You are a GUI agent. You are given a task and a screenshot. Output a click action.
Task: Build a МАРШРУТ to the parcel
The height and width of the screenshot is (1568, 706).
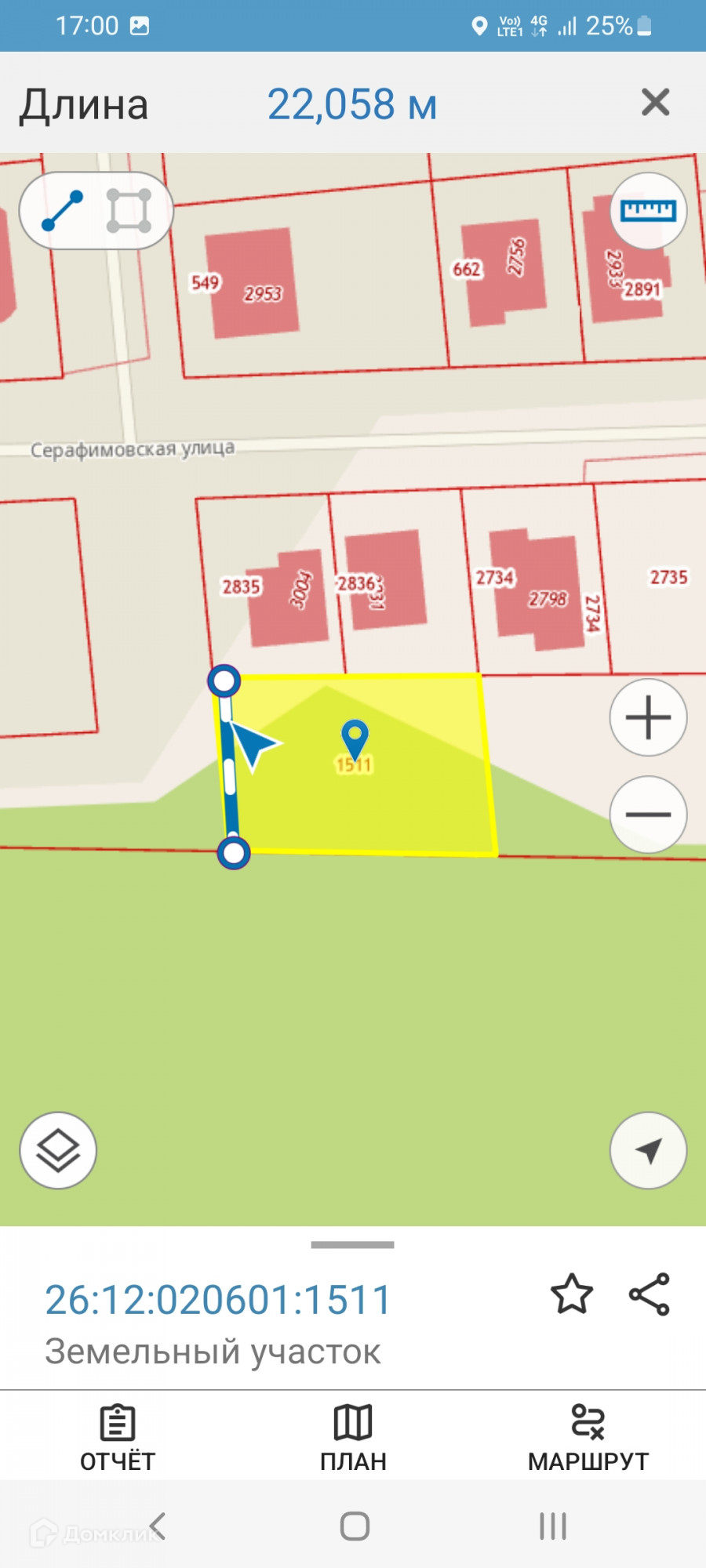pyautogui.click(x=588, y=1437)
